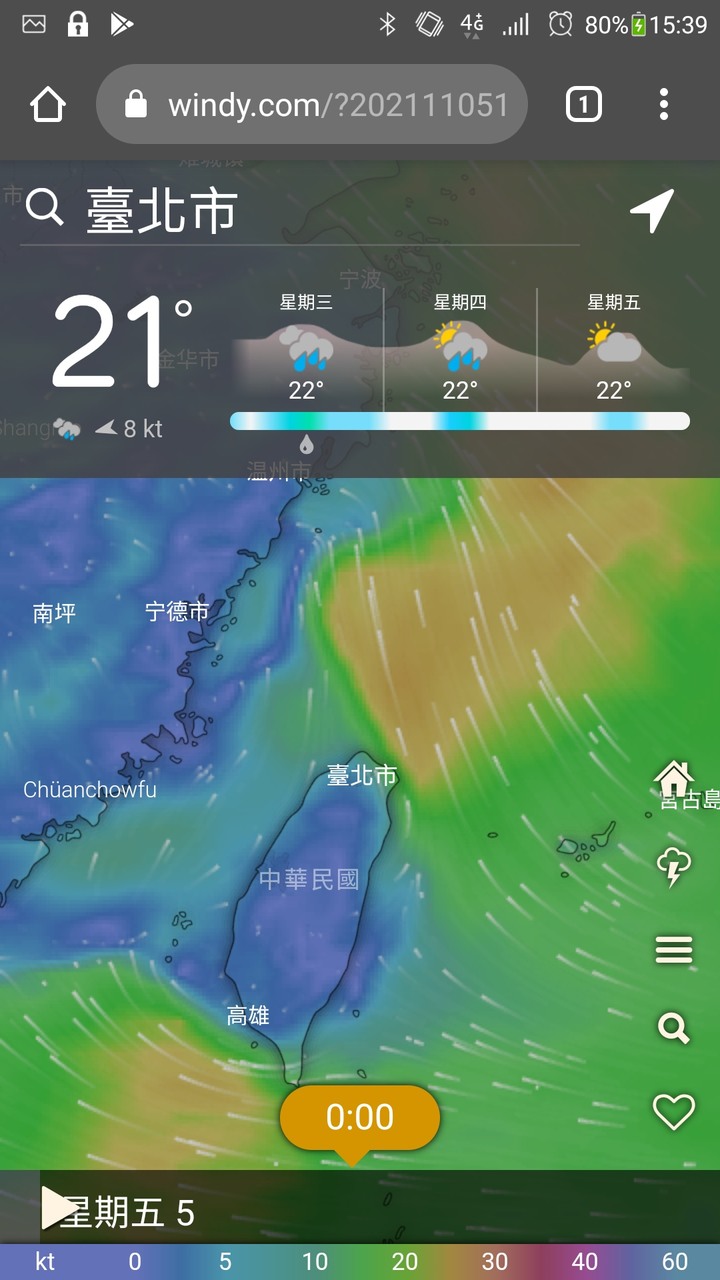Select 臺北市 label on the map
This screenshot has height=1280, width=720.
[x=362, y=775]
